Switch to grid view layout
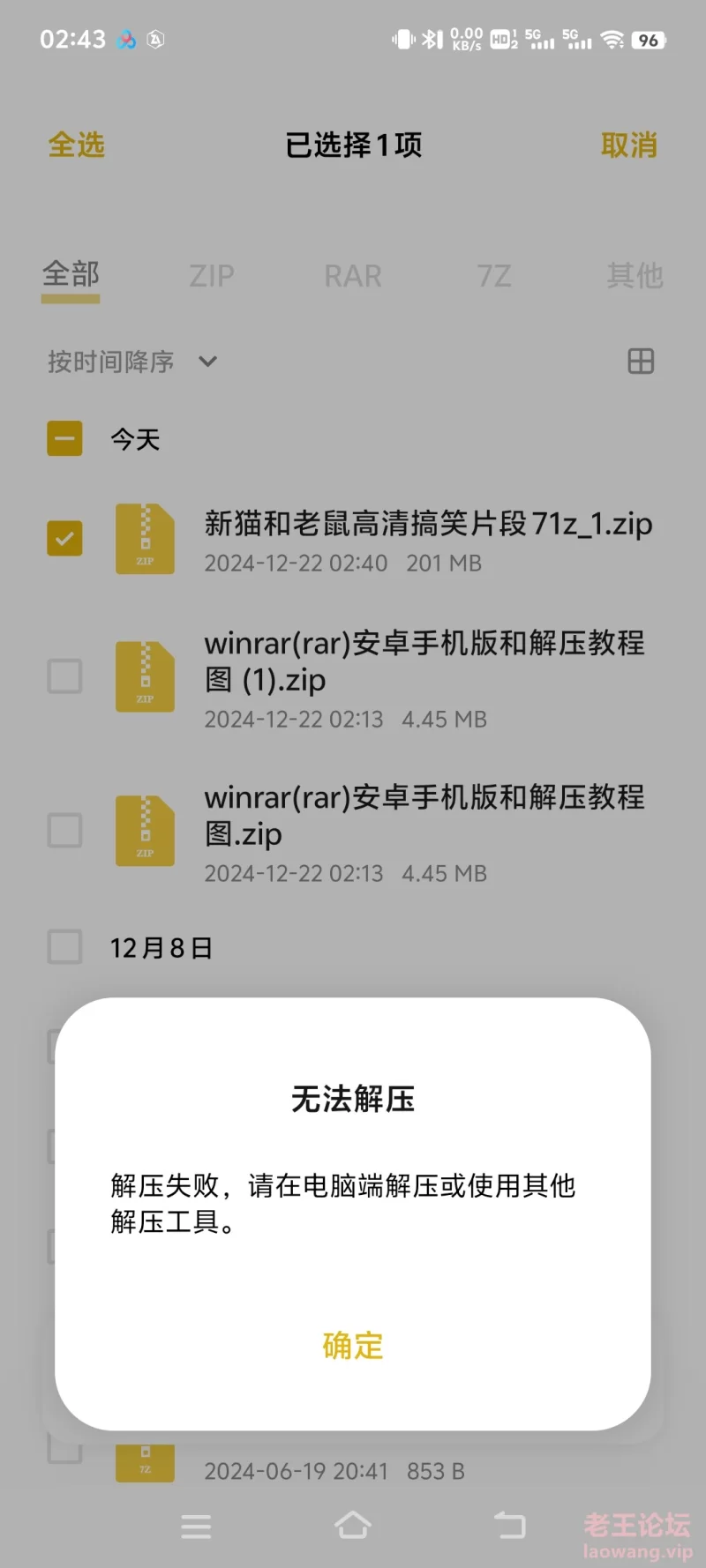Screen dimensions: 706x1568 (x=641, y=362)
